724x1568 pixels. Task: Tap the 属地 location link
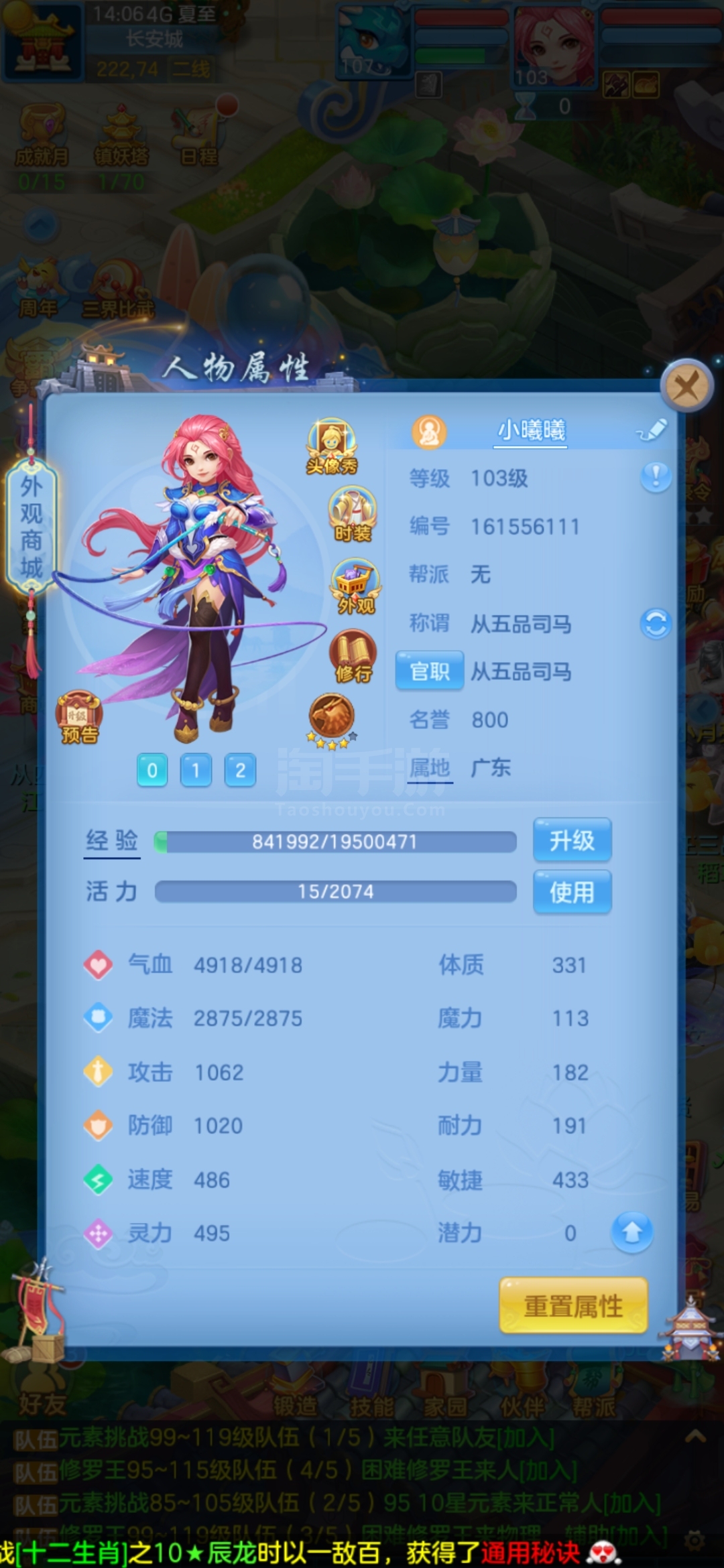430,768
